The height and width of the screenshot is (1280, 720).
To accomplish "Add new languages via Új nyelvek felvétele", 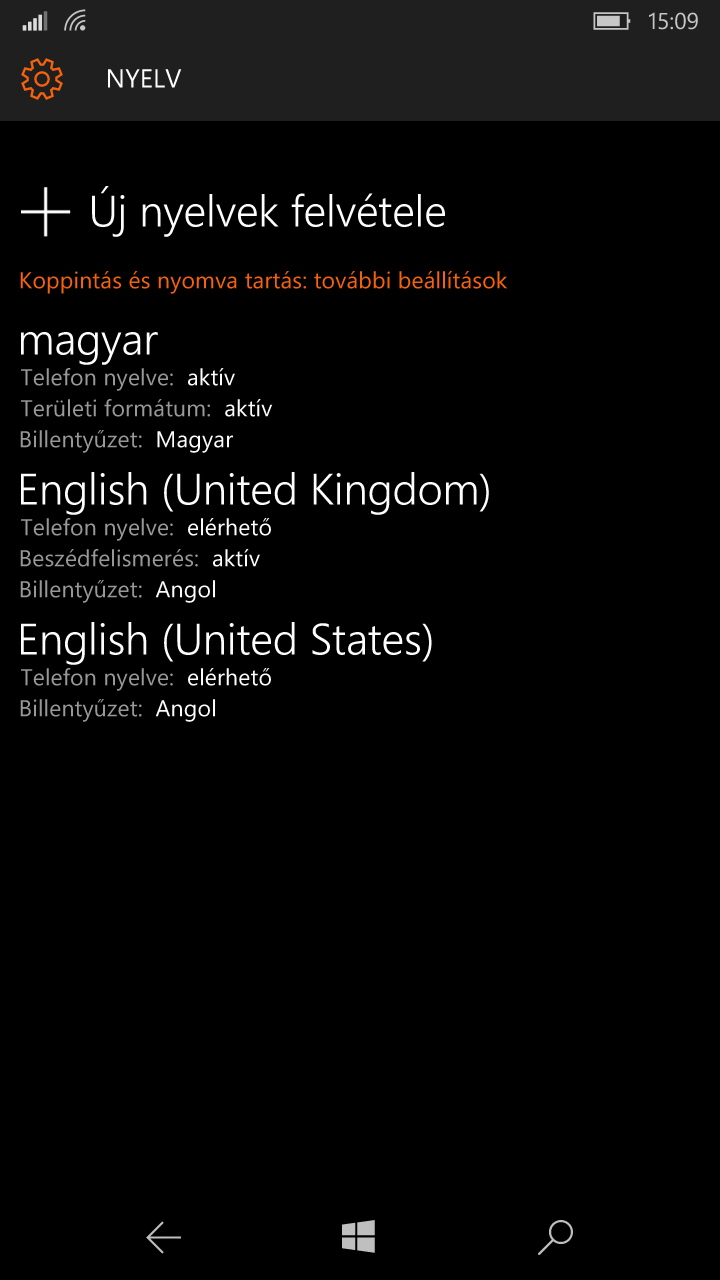I will point(232,212).
